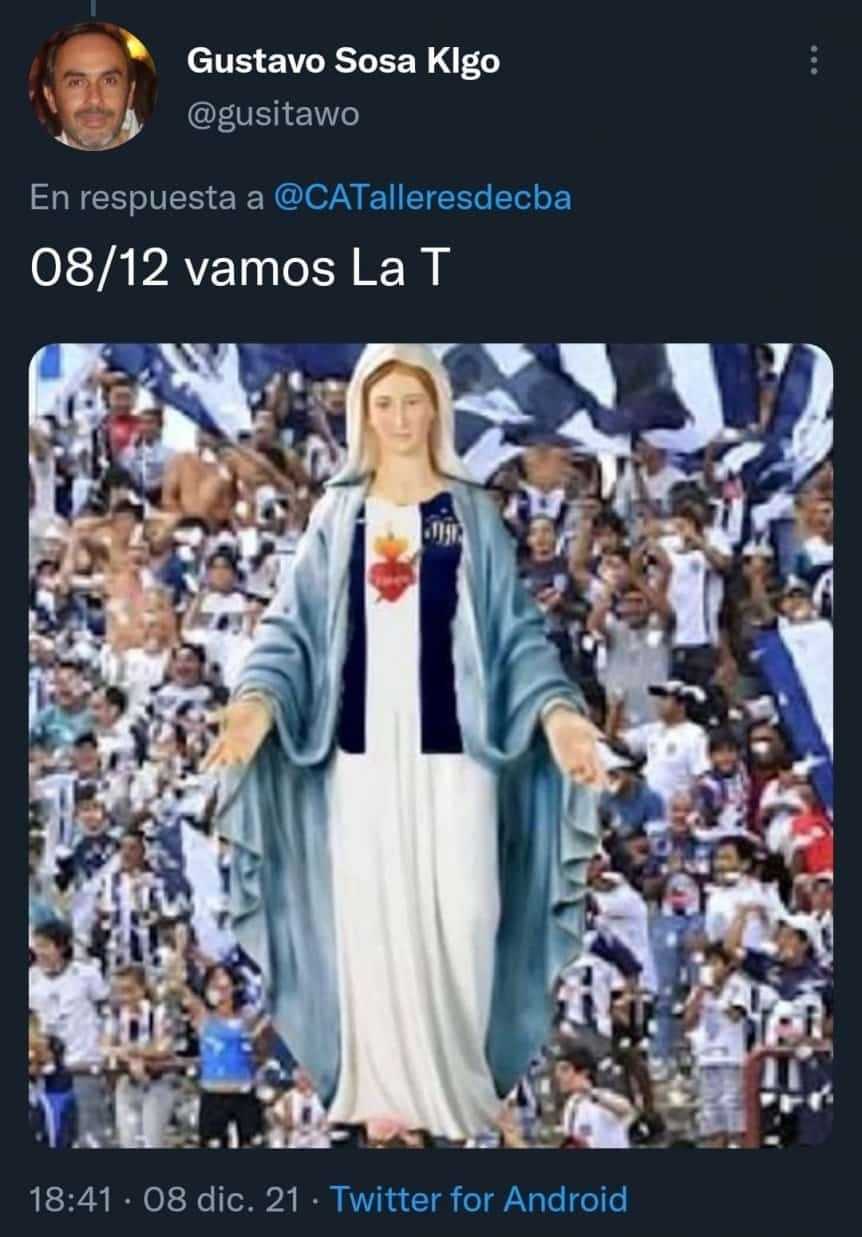
Task: Open the @CATalleresdecba profile link
Action: tap(422, 197)
